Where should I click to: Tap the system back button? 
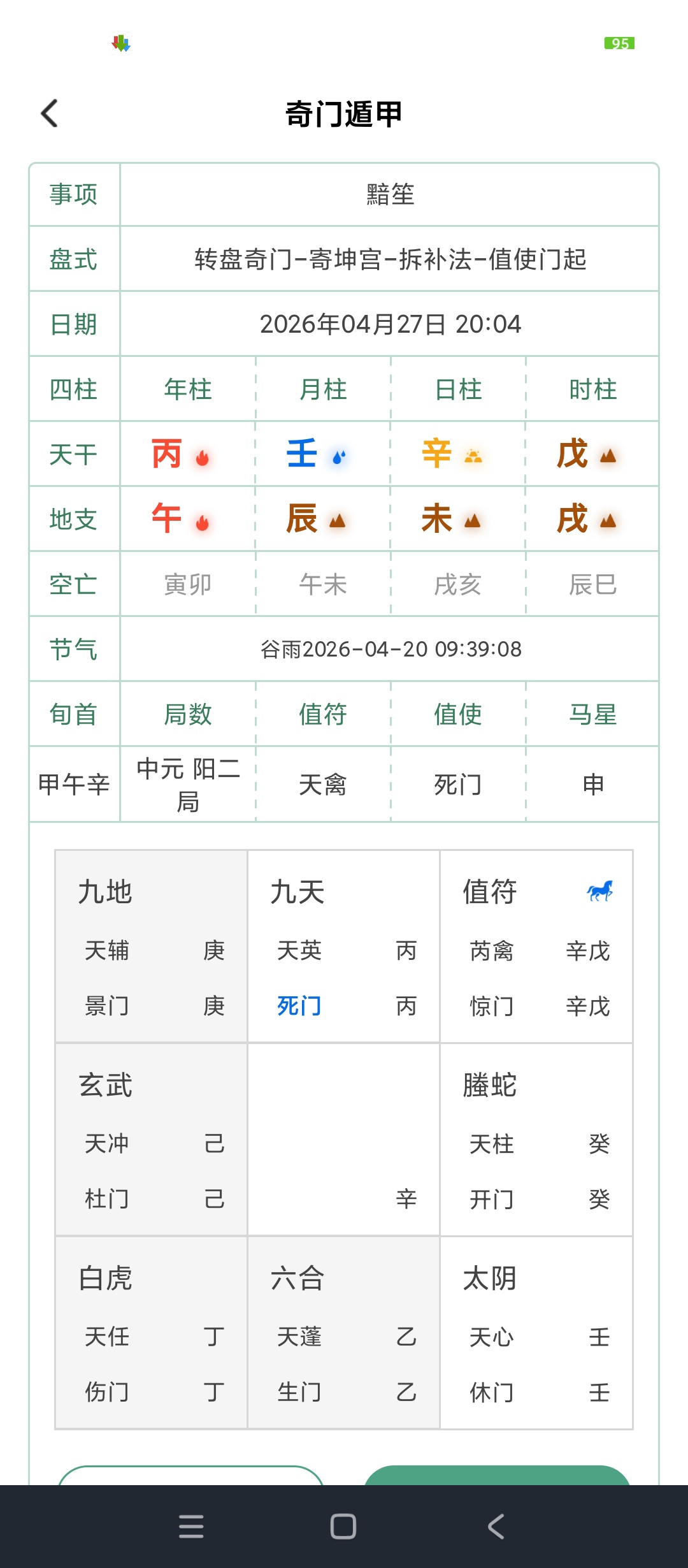click(496, 1527)
